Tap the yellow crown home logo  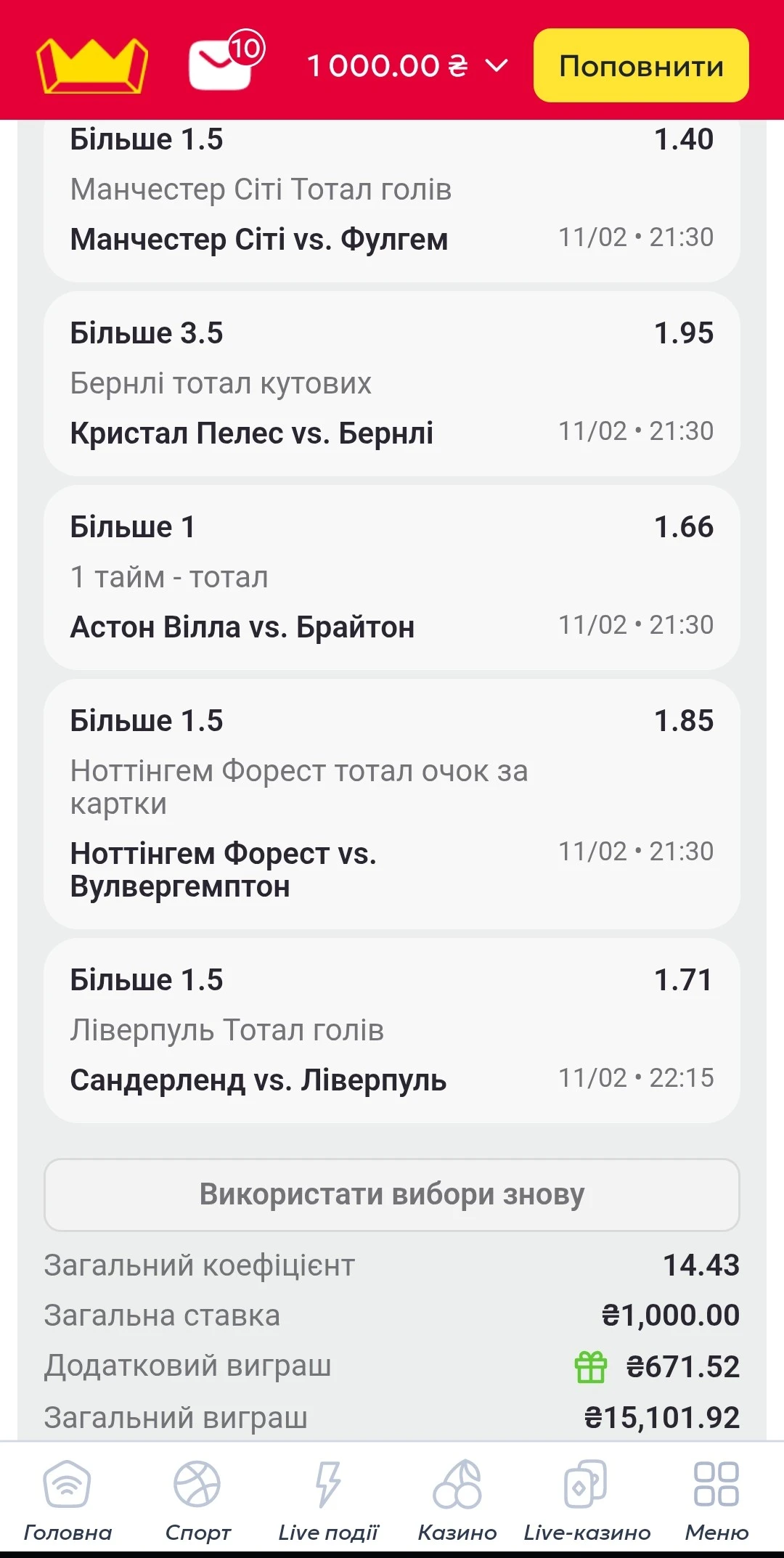click(x=92, y=65)
